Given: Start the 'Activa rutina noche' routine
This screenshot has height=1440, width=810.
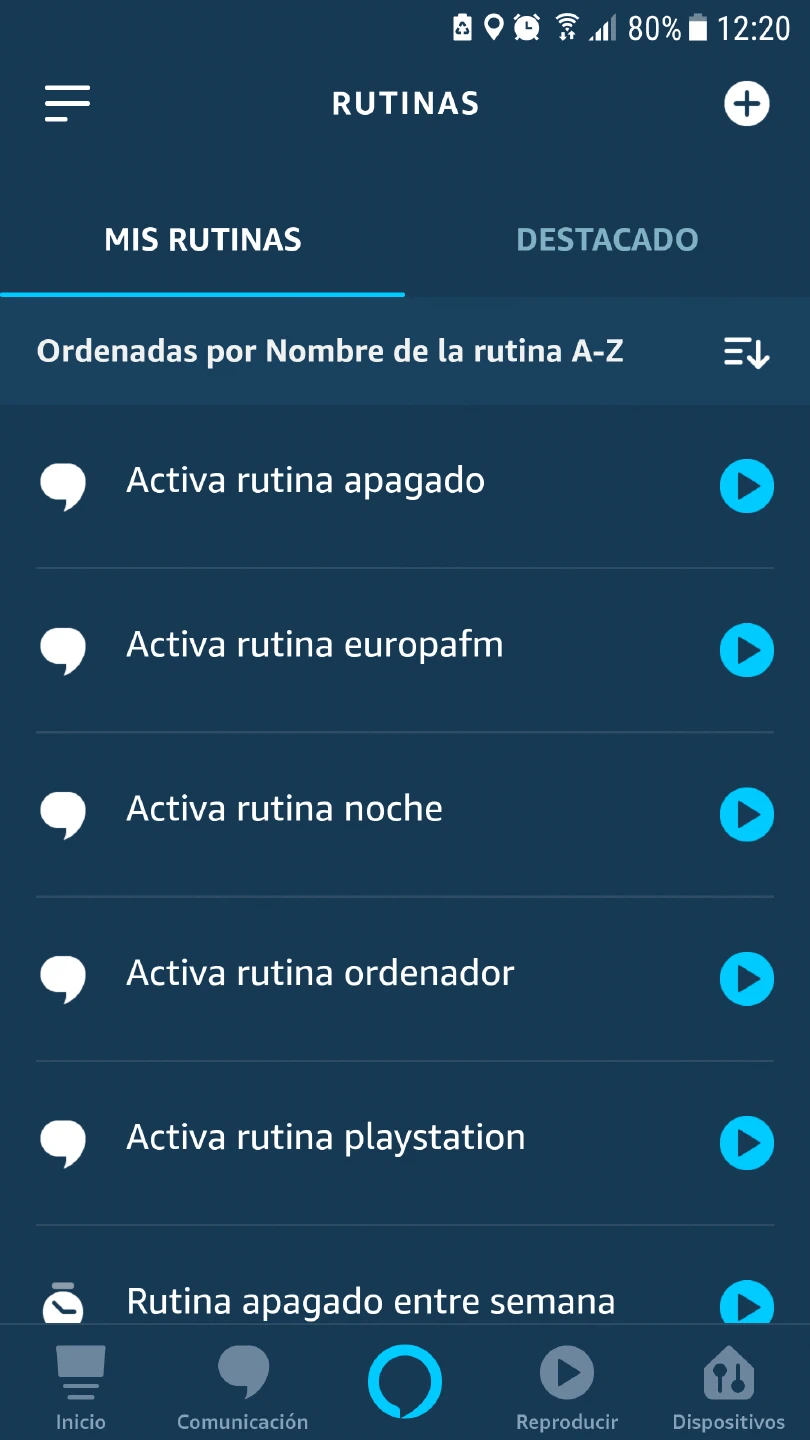Looking at the screenshot, I should coord(746,815).
